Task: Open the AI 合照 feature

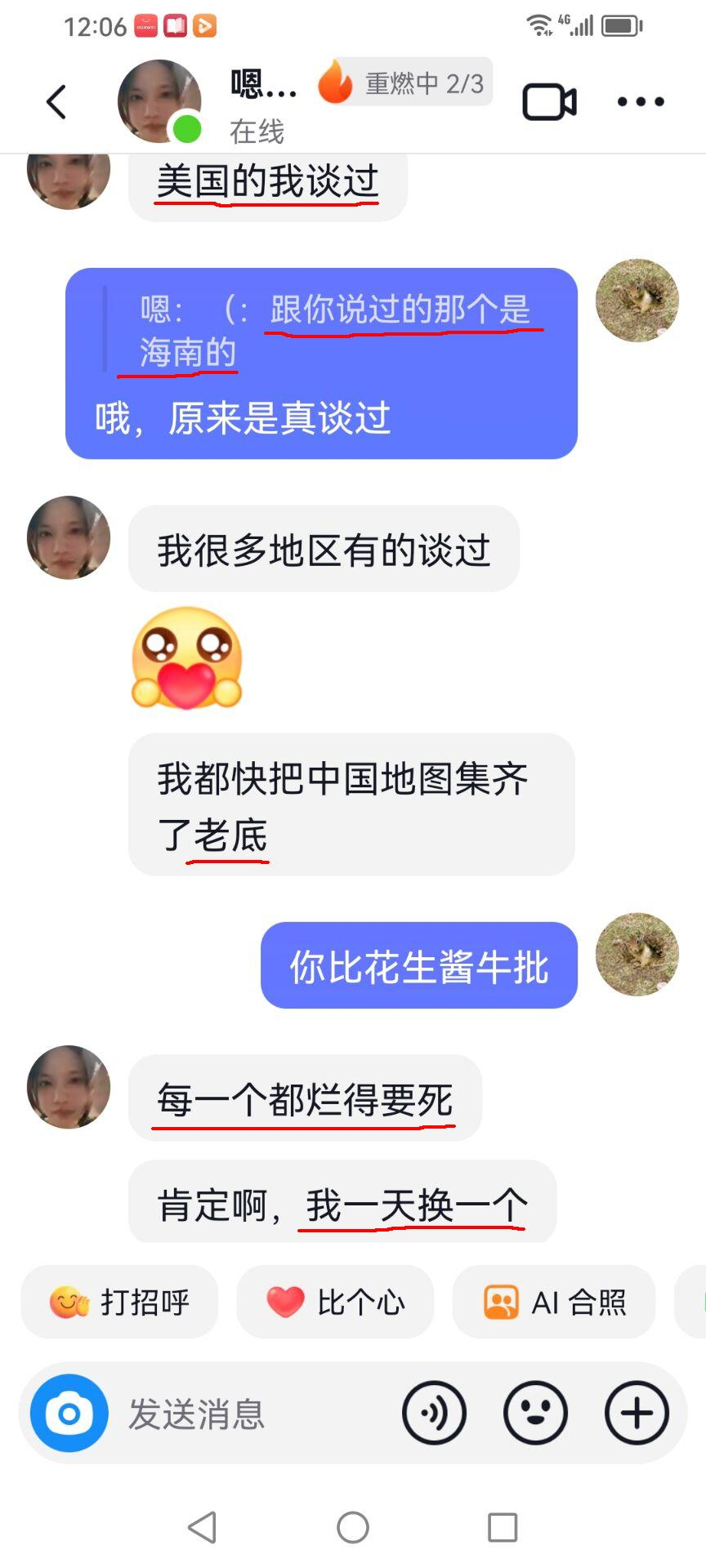Action: pos(554,1302)
